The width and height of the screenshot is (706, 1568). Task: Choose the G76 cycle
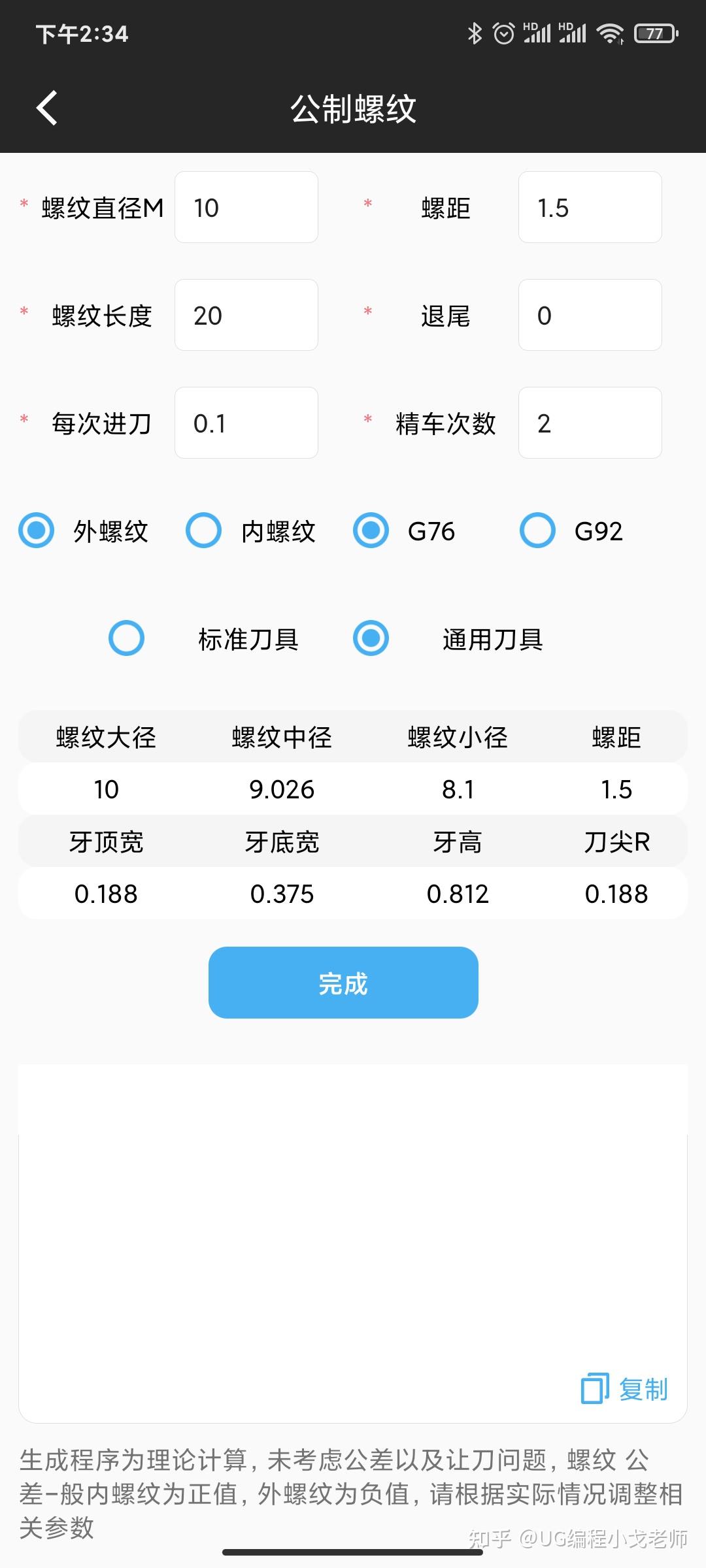tap(371, 531)
